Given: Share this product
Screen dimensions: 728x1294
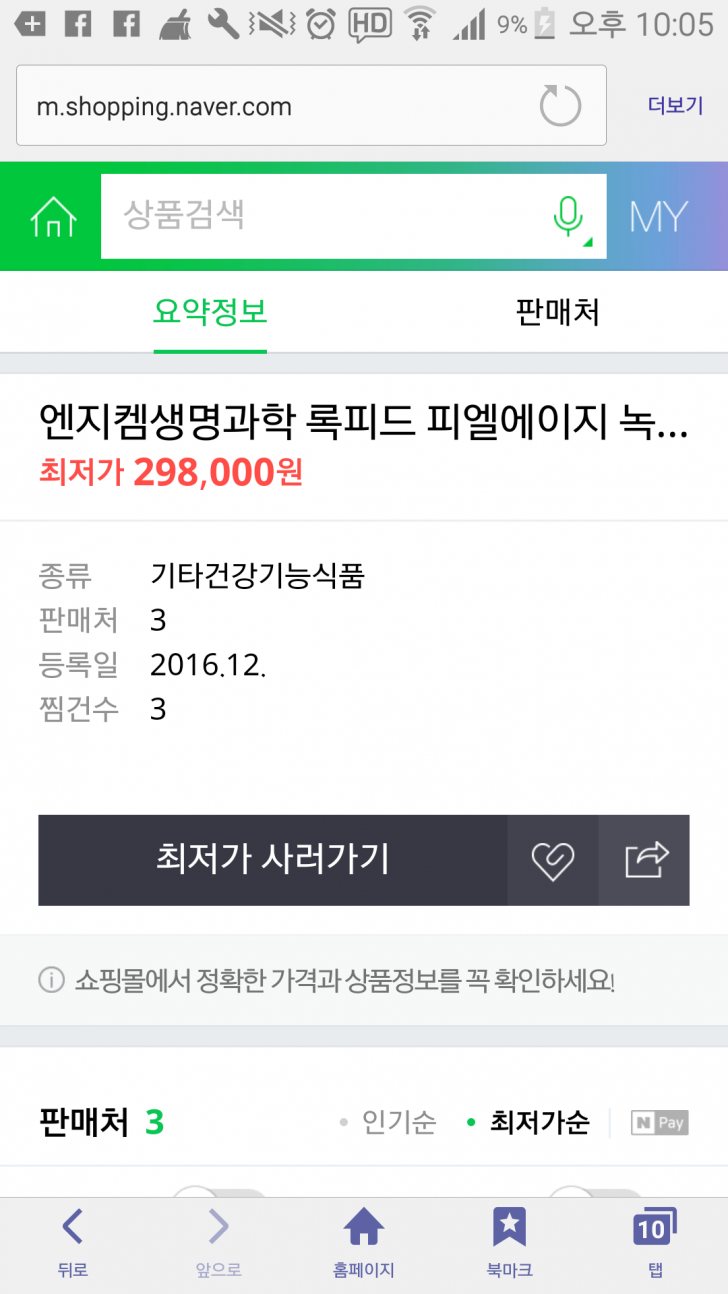Looking at the screenshot, I should tap(645, 860).
